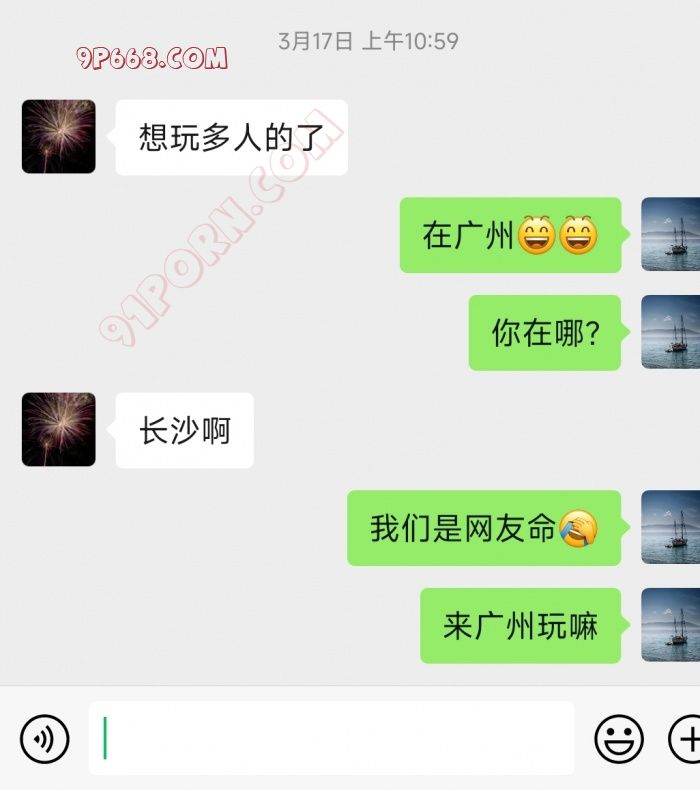This screenshot has width=700, height=790.
Task: Open the emoji sticker panel
Action: pyautogui.click(x=619, y=739)
